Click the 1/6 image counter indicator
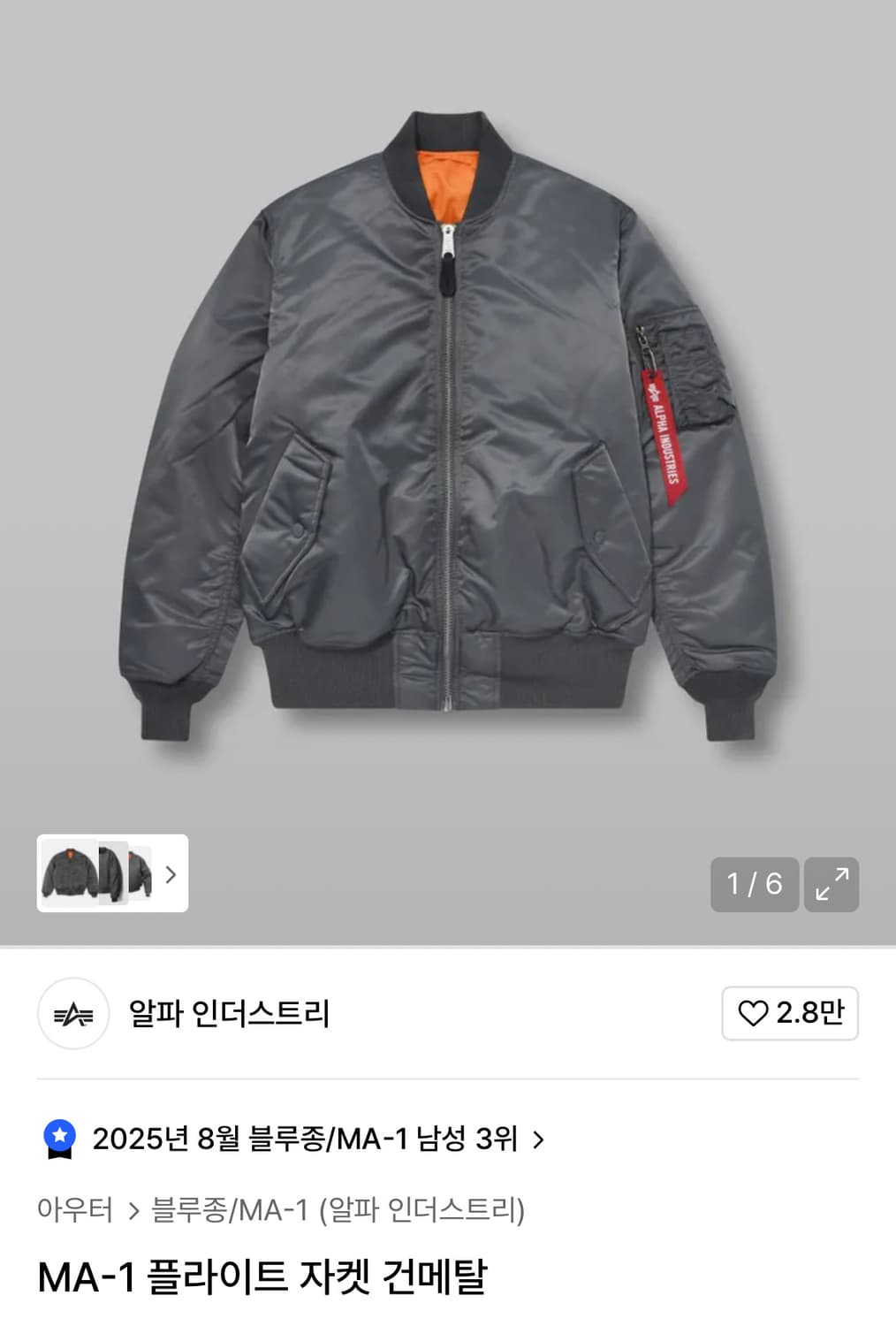The height and width of the screenshot is (1326, 896). coord(753,884)
